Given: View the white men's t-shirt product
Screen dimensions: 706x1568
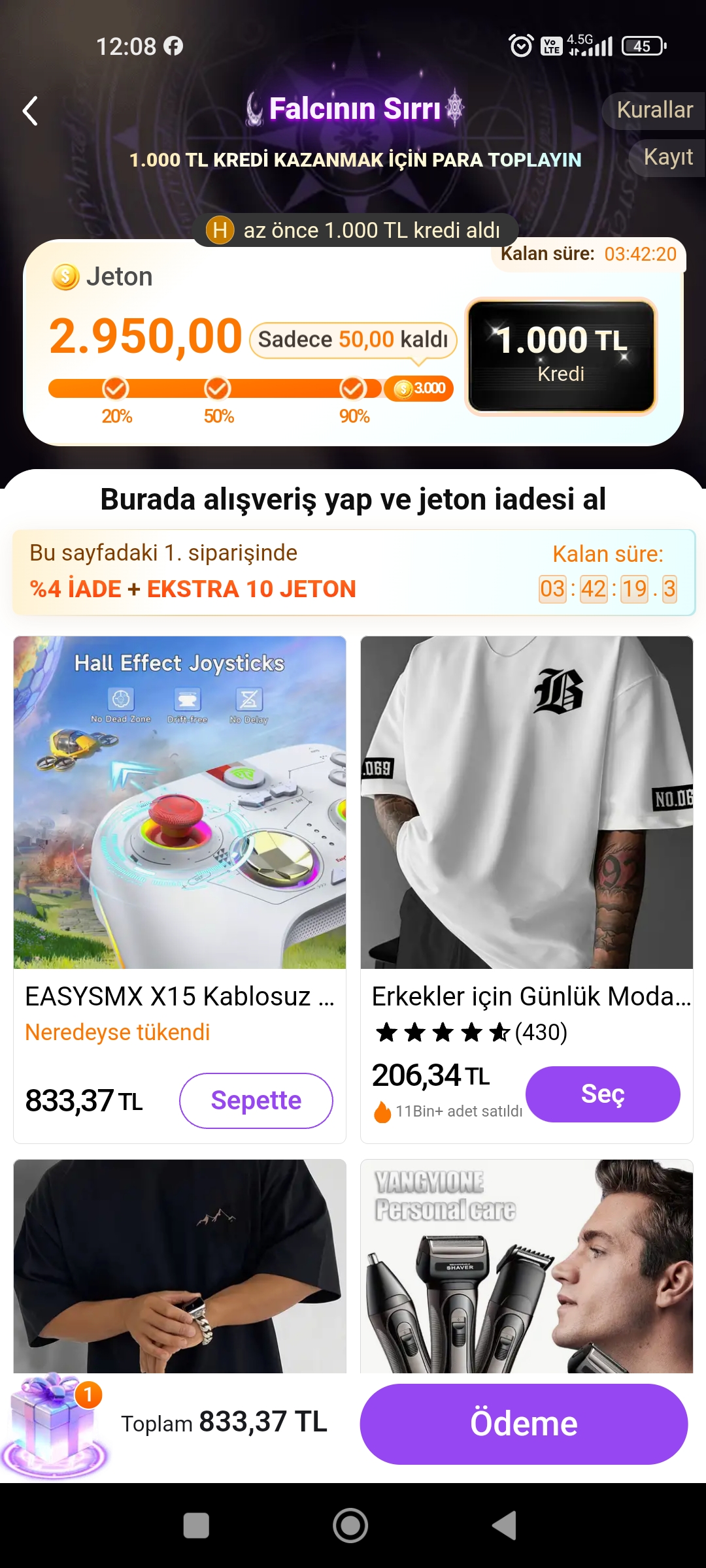Looking at the screenshot, I should pos(526,802).
